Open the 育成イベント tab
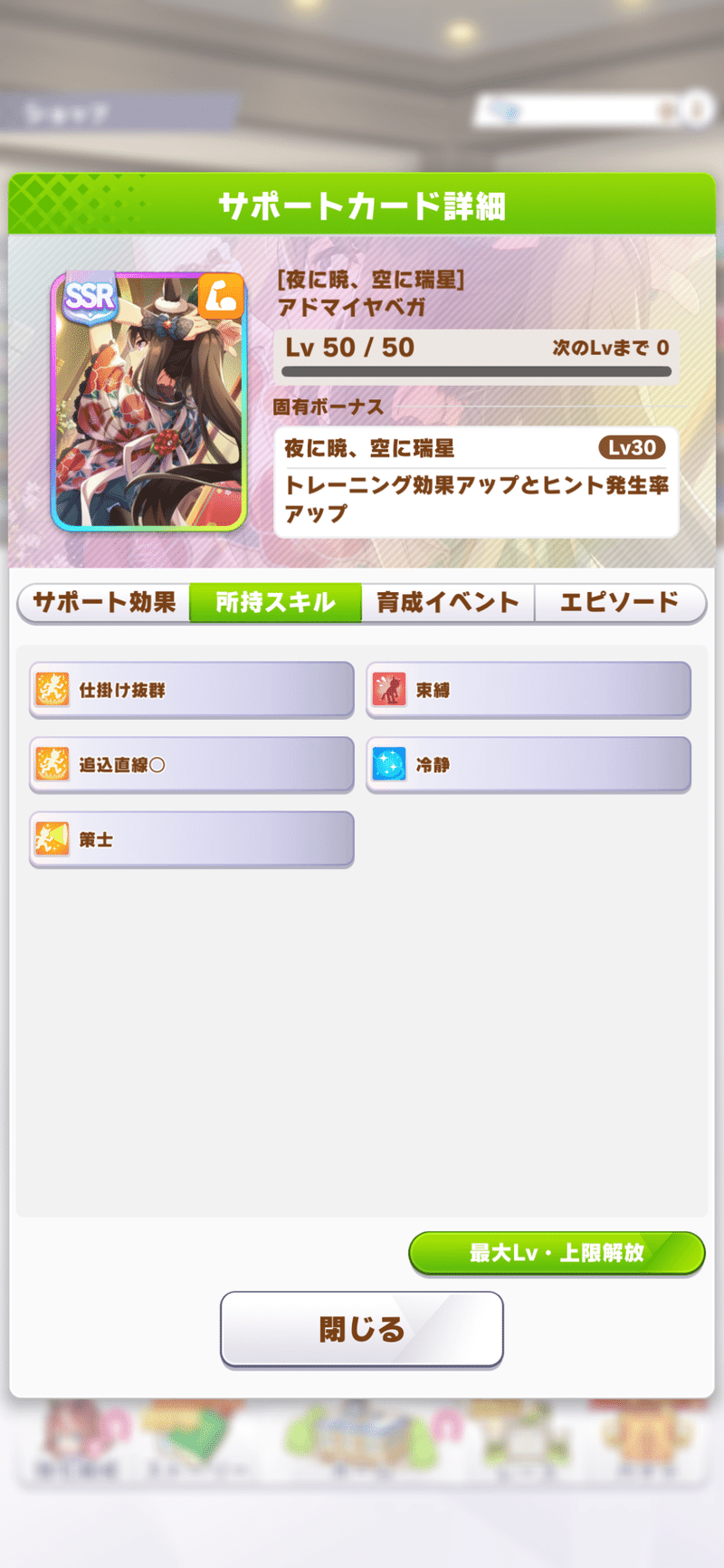 tap(448, 603)
